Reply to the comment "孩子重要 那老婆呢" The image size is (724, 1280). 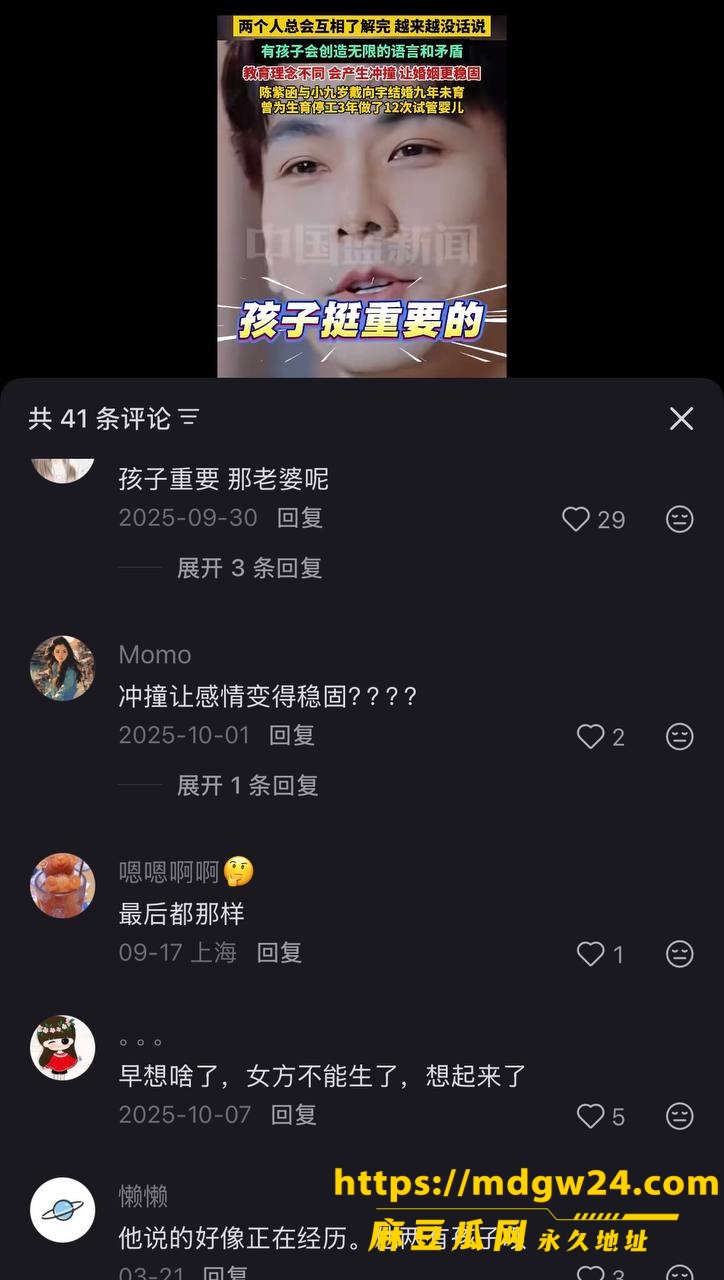coord(300,518)
